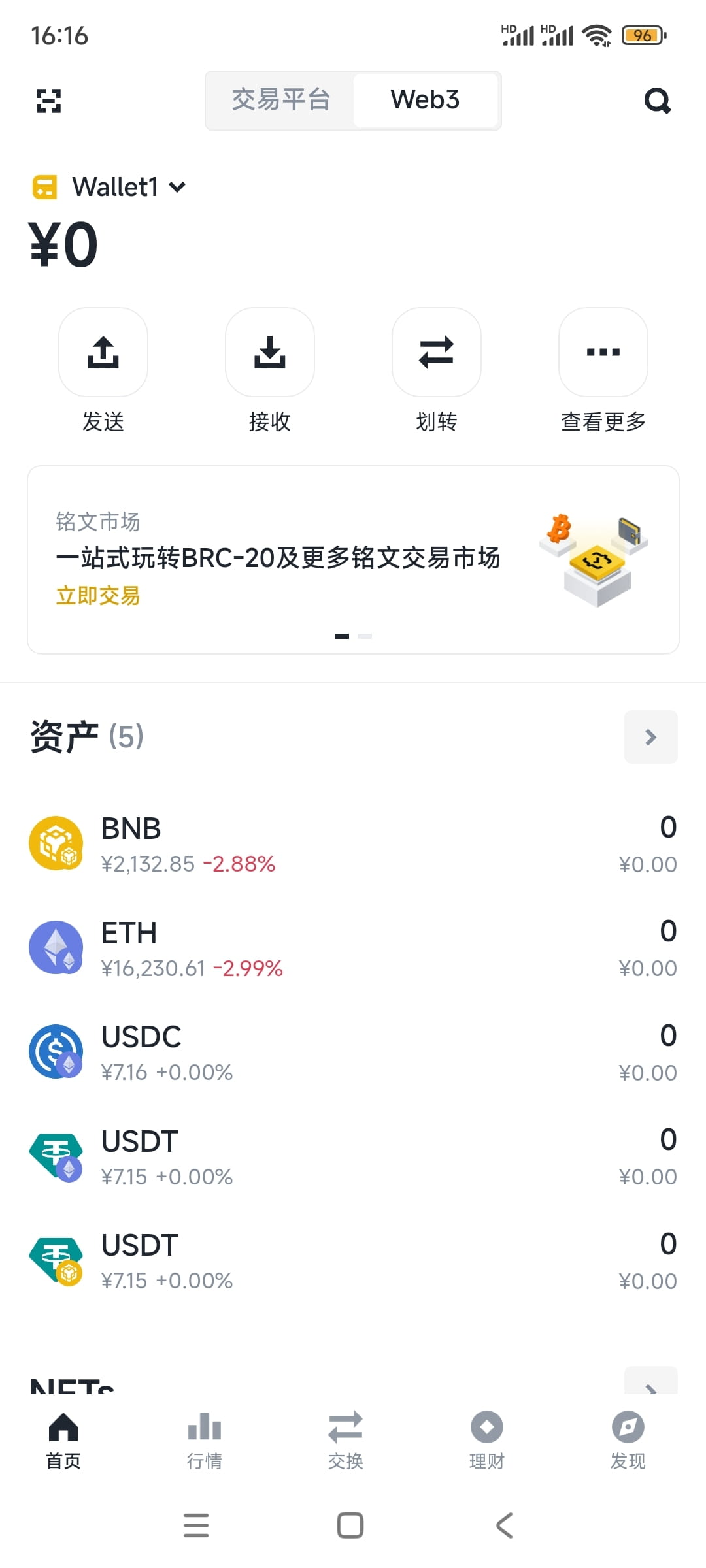
Task: Select the 发送 (Send) icon
Action: (103, 353)
